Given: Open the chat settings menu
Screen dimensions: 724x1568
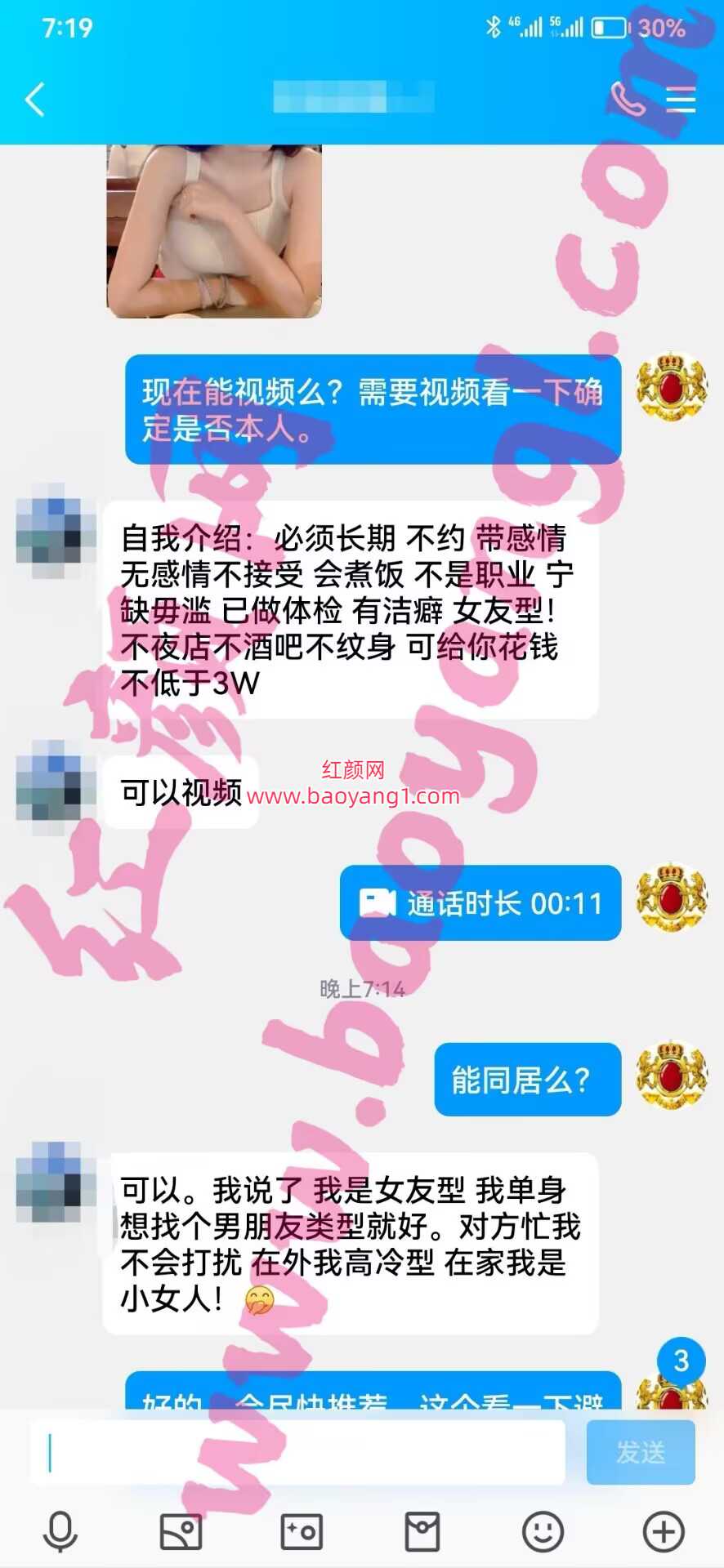Looking at the screenshot, I should (681, 100).
